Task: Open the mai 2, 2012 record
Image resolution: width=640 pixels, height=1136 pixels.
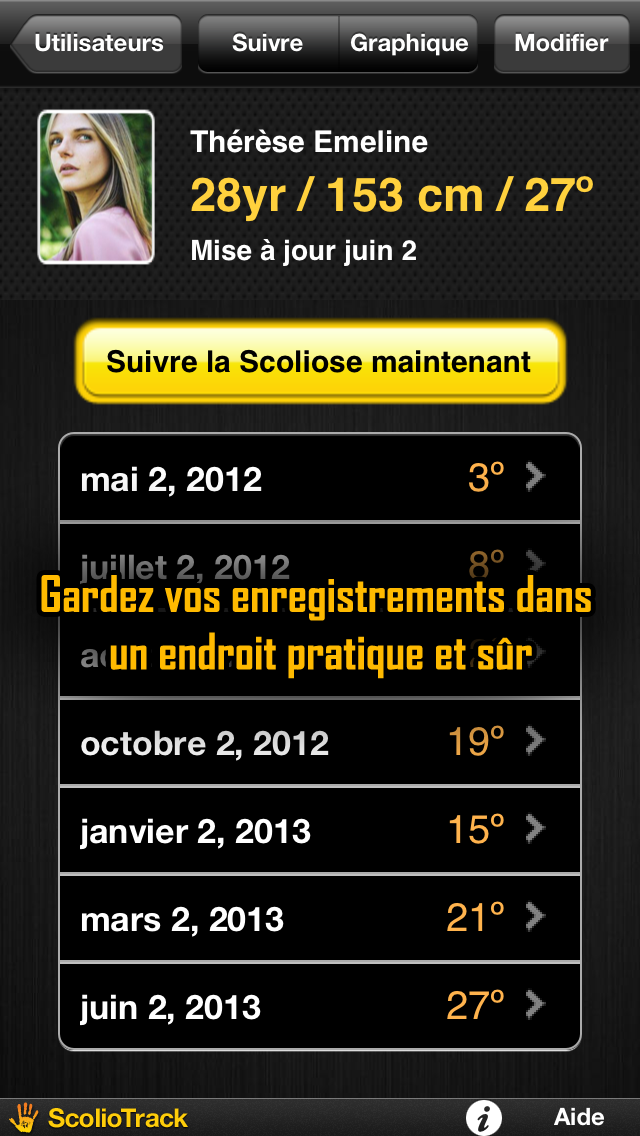Action: [319, 479]
